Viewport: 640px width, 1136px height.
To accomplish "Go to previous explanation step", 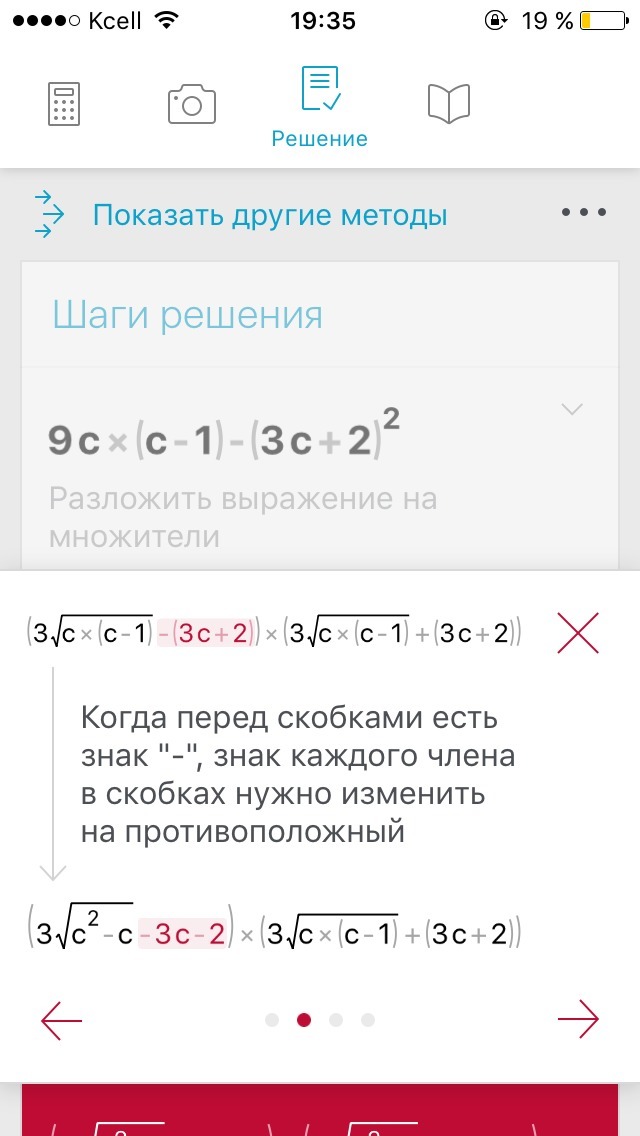I will click(61, 1019).
